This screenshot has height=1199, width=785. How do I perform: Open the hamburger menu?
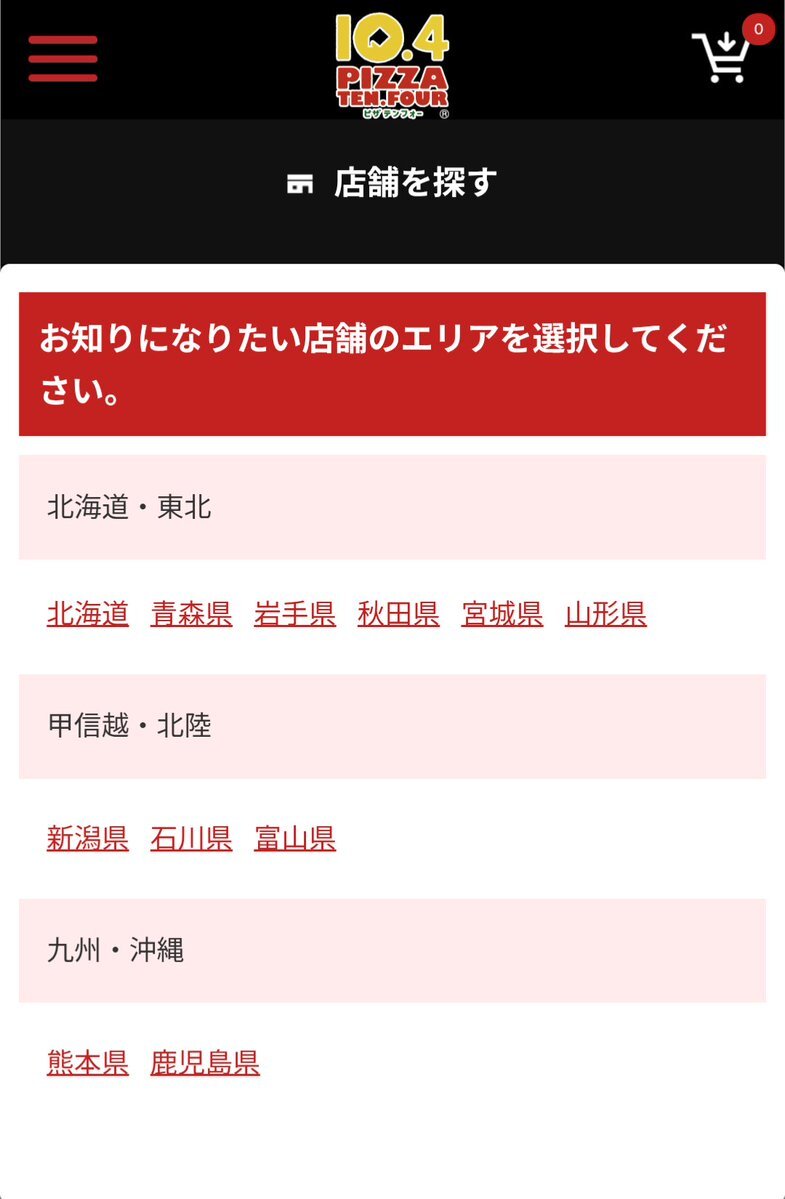click(63, 58)
